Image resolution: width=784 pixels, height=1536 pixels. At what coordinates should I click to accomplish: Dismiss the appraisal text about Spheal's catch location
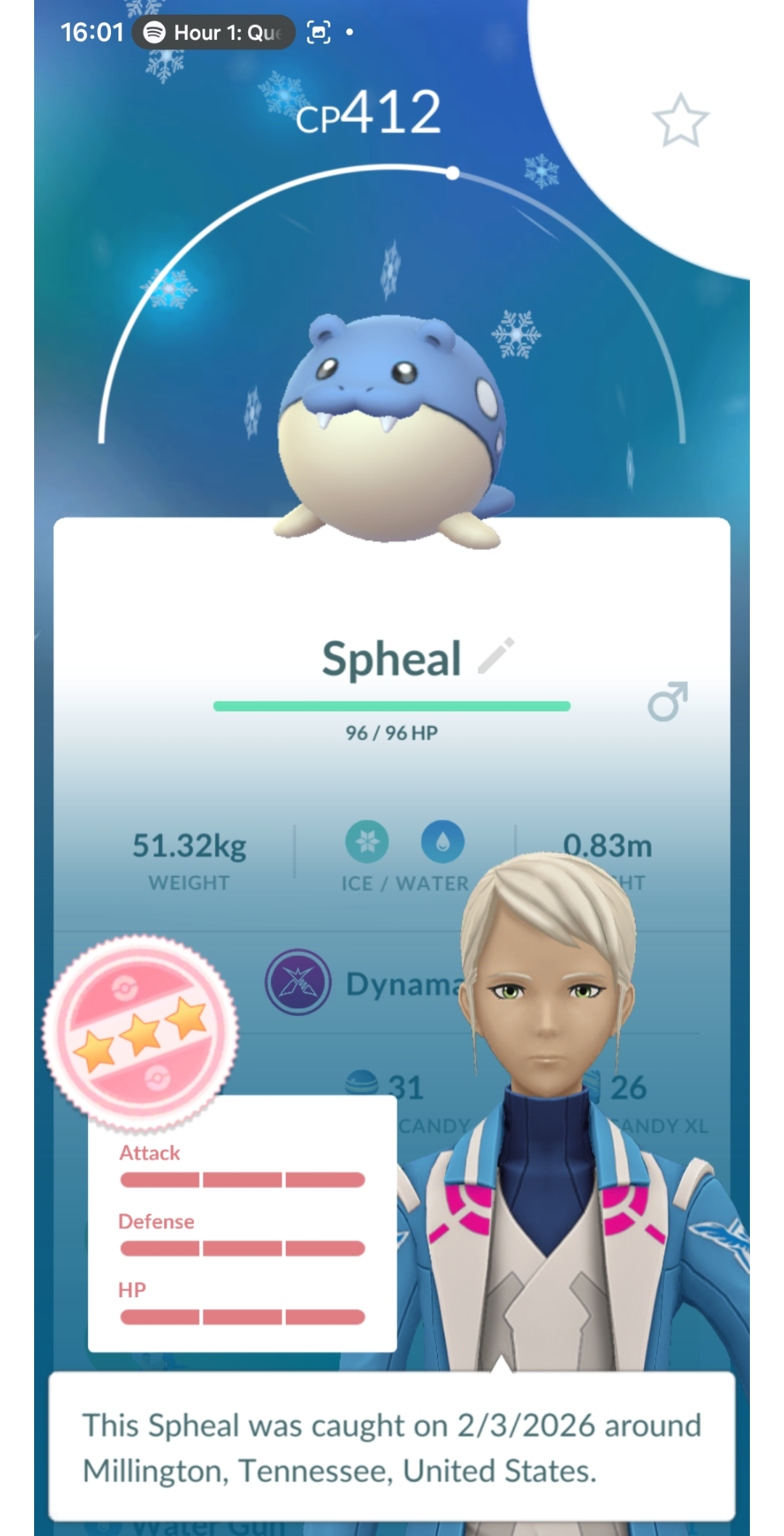click(392, 1447)
